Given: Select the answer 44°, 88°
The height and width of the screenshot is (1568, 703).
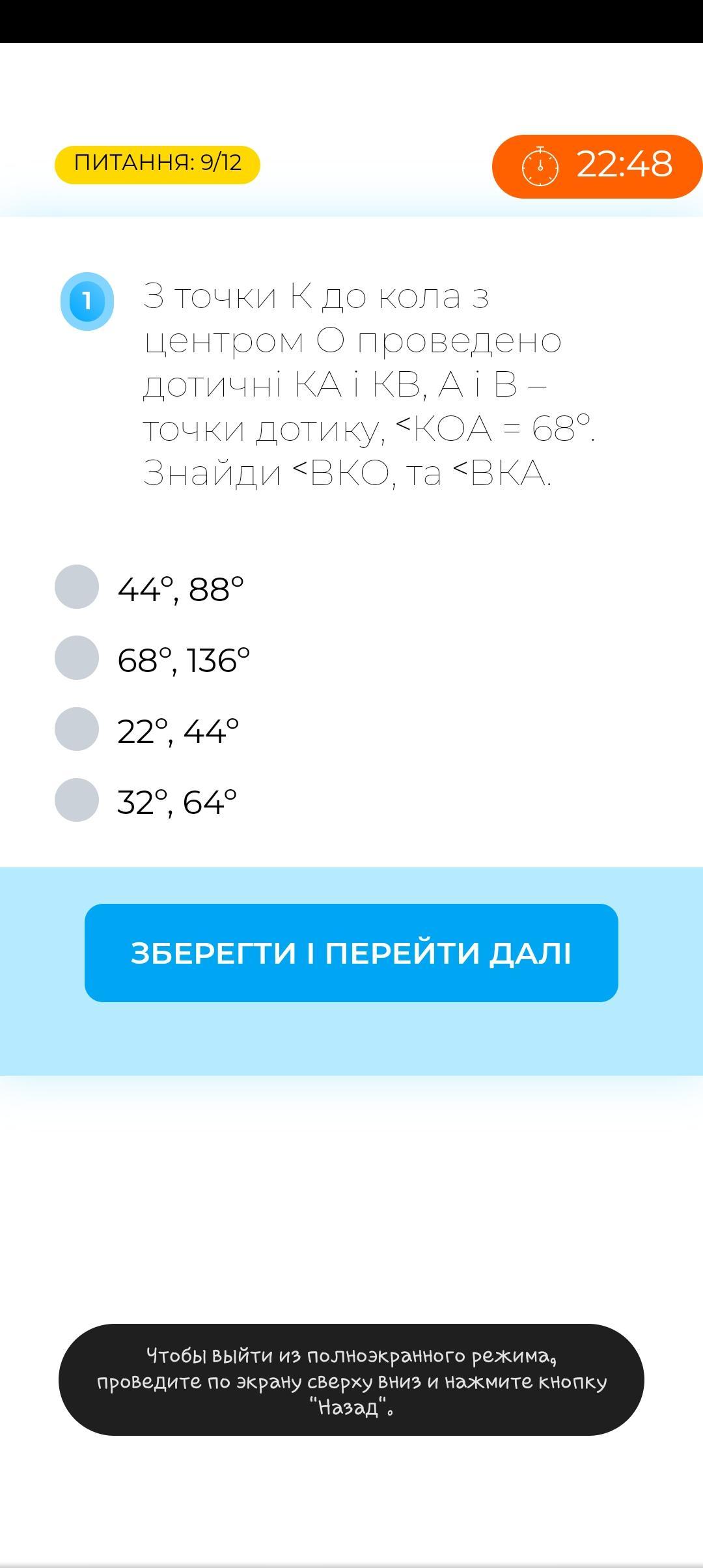Looking at the screenshot, I should coord(77,587).
